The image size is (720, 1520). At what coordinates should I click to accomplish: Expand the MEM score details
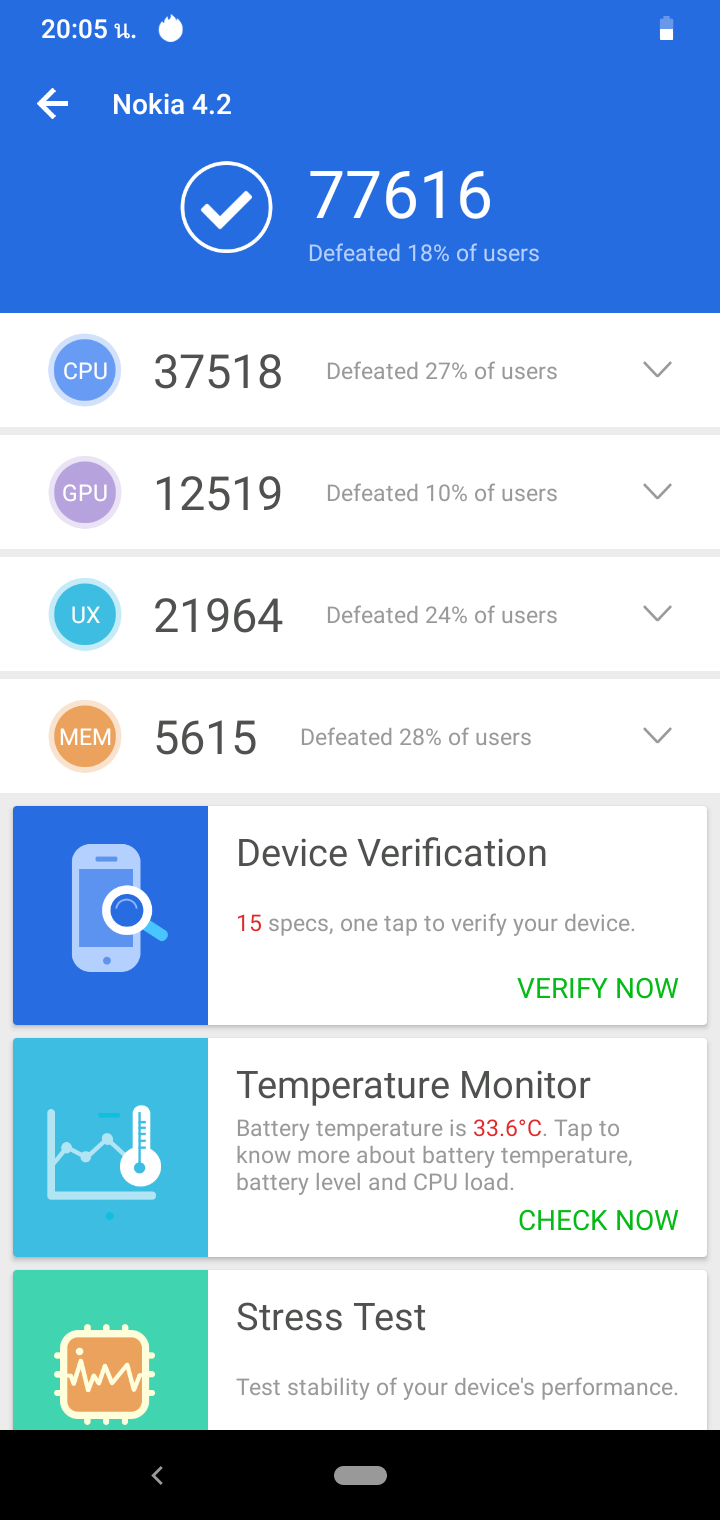656,736
